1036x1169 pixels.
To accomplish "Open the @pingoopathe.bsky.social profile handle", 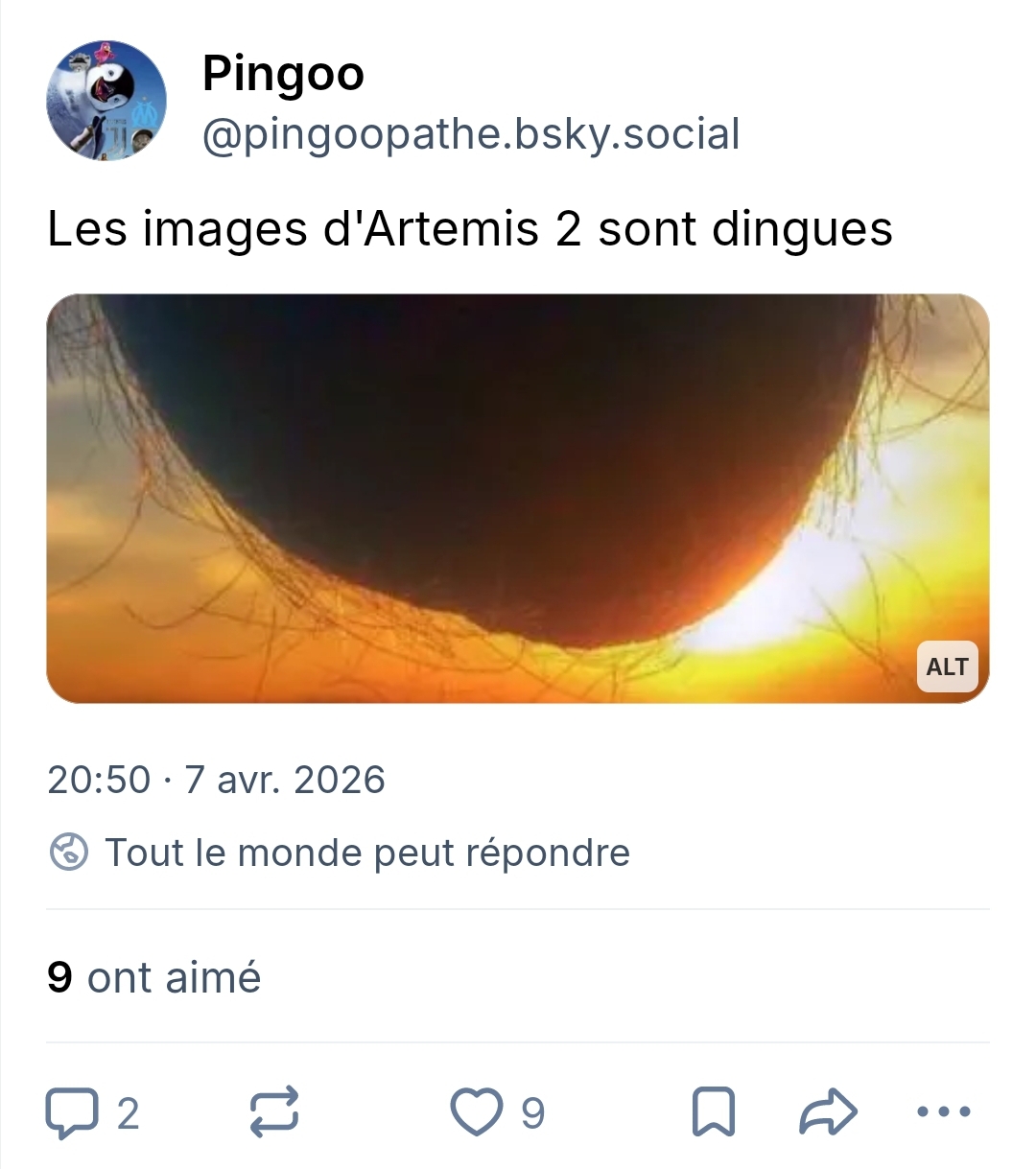I will tap(470, 134).
